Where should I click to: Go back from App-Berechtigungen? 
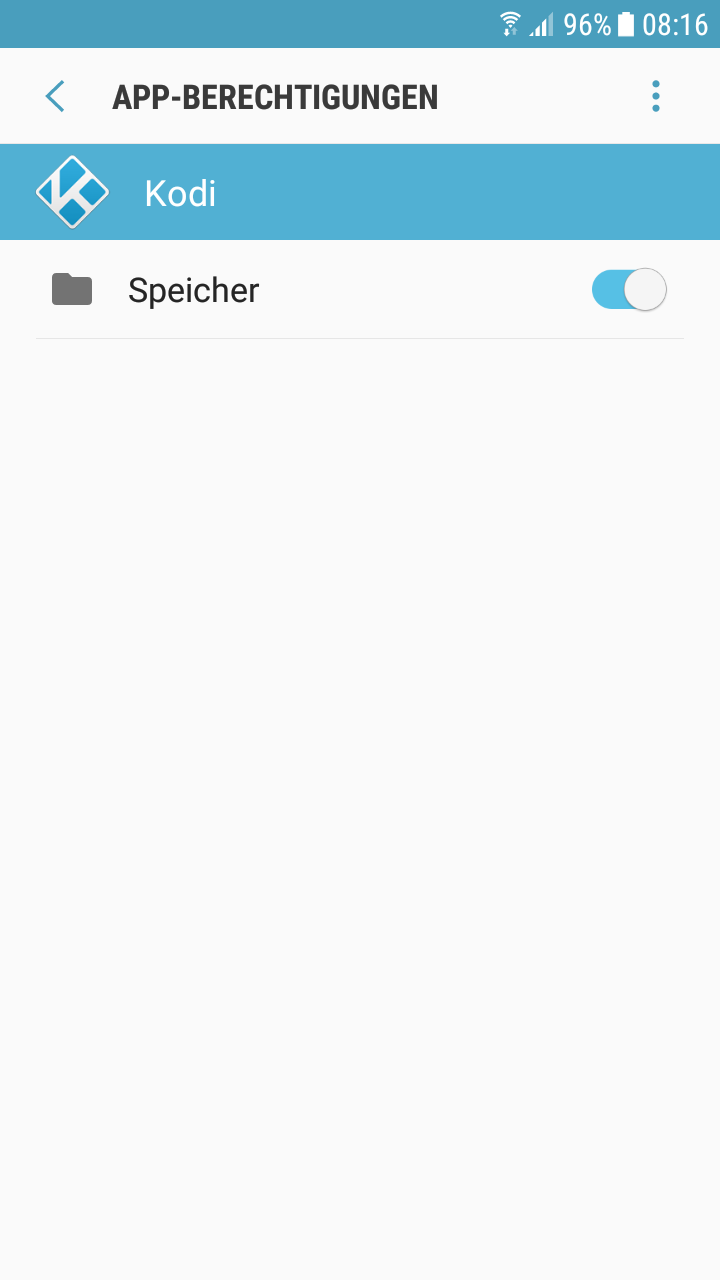[x=55, y=96]
